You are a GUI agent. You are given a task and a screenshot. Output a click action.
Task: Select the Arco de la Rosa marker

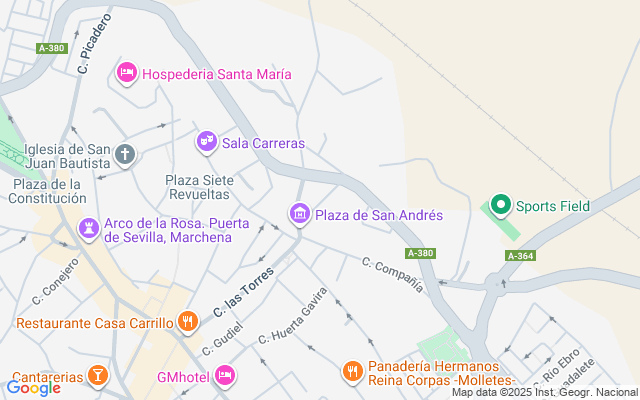pyautogui.click(x=89, y=229)
